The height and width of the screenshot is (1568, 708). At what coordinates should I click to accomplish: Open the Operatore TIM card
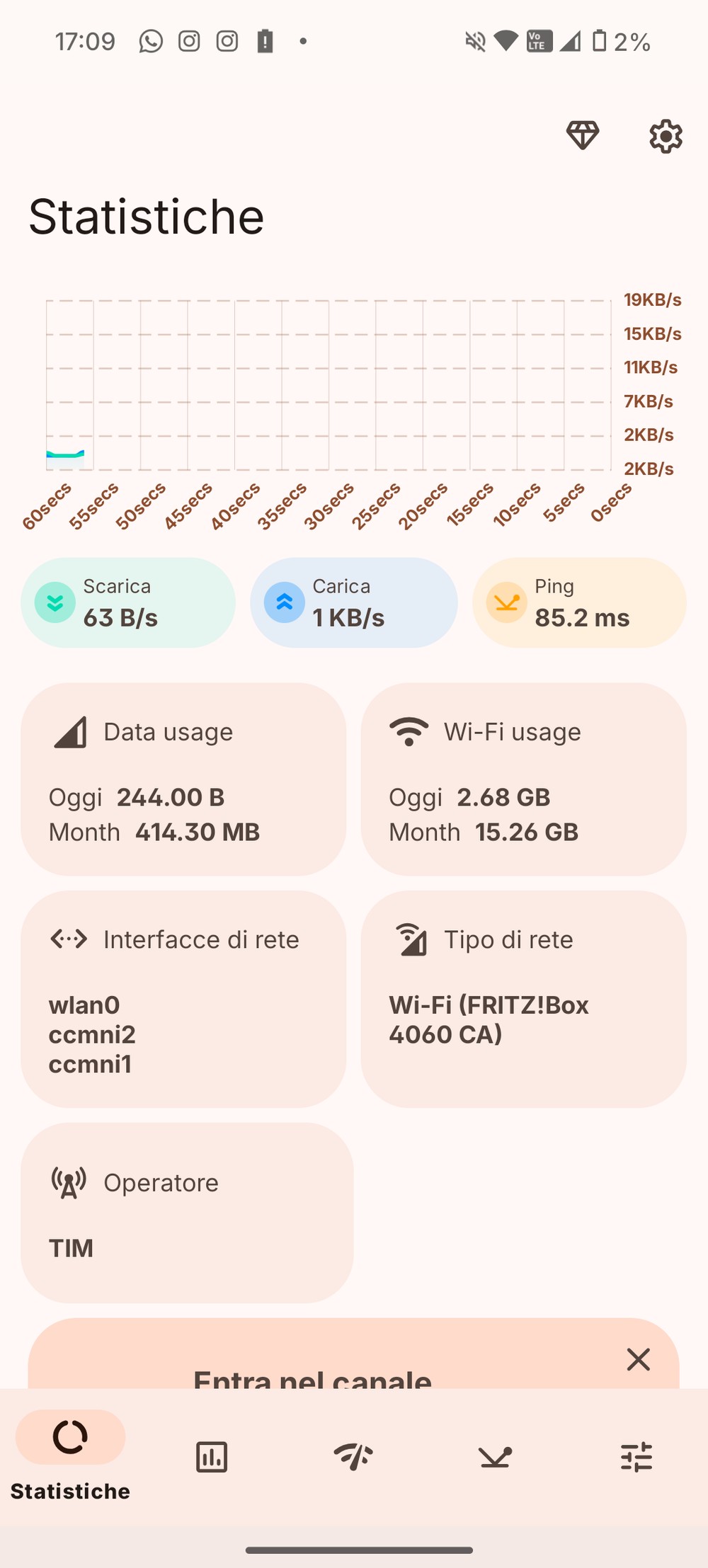pyautogui.click(x=187, y=1212)
